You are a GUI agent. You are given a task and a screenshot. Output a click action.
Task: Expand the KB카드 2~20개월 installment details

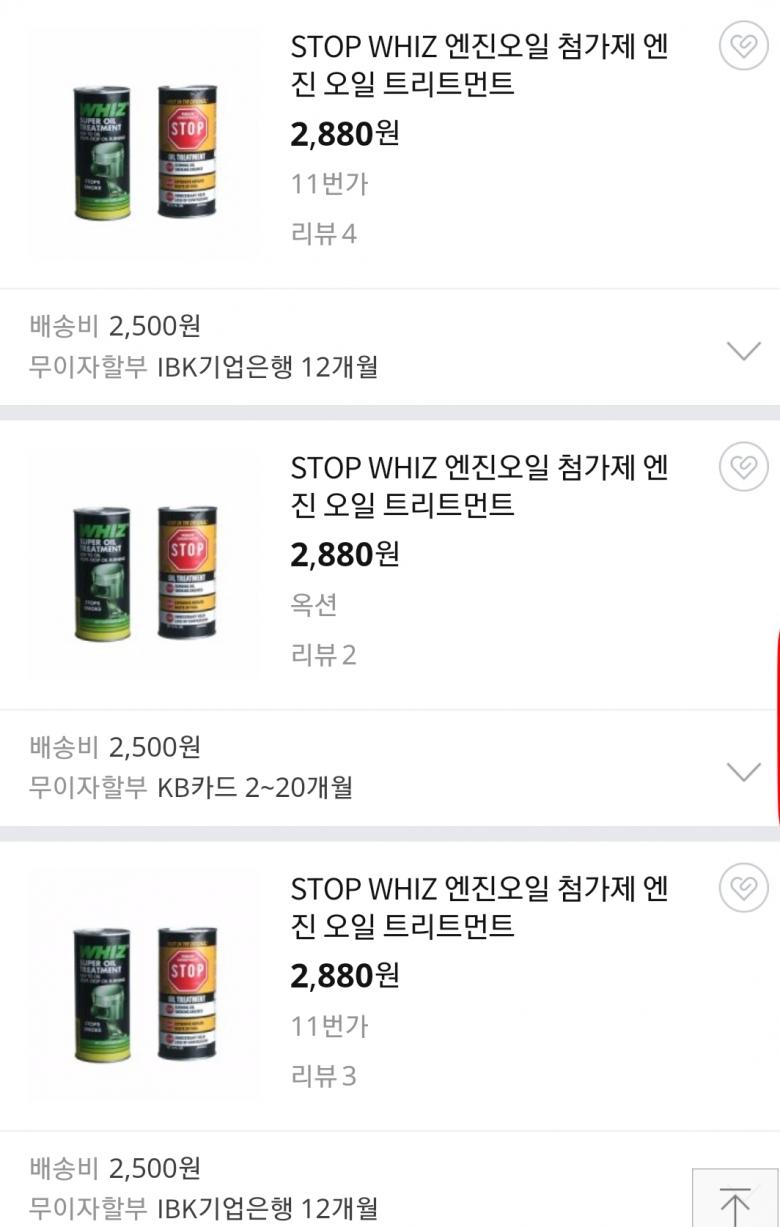[743, 771]
